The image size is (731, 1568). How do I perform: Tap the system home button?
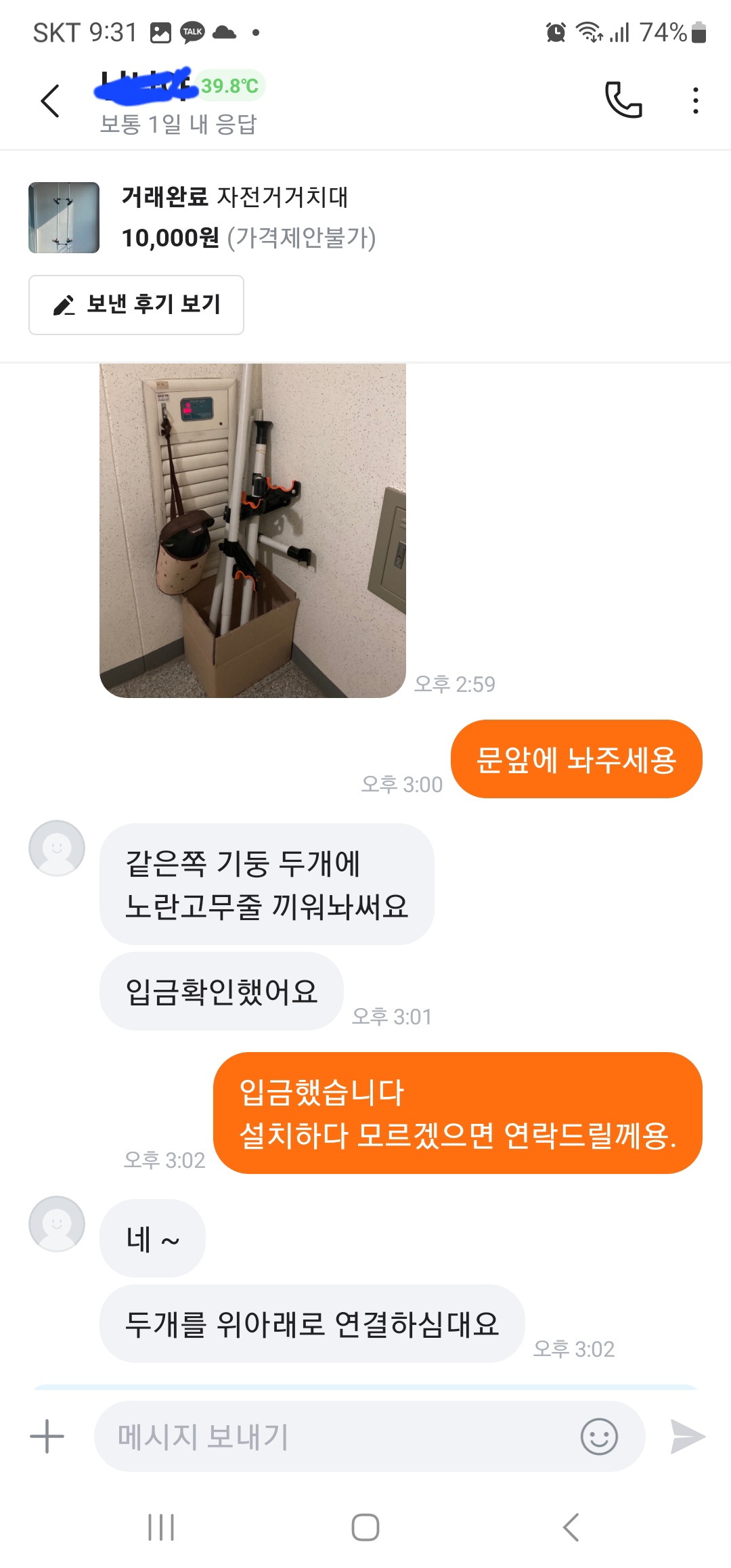coord(365,1527)
